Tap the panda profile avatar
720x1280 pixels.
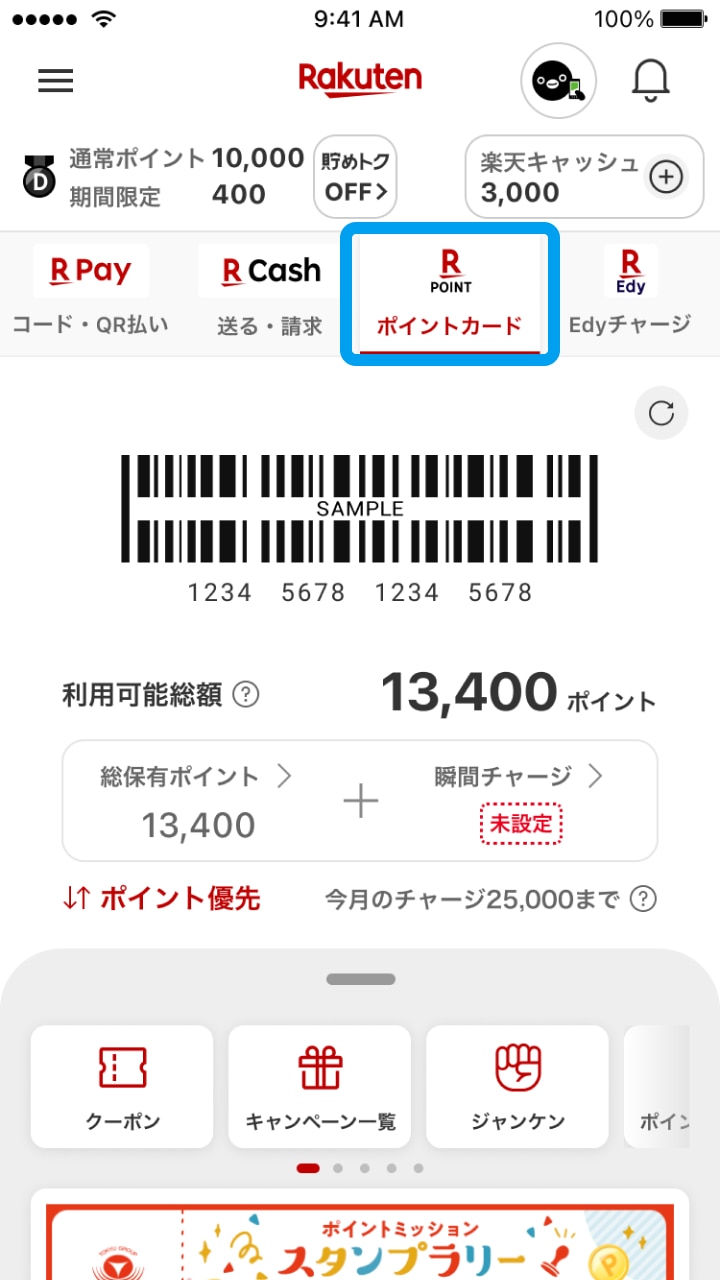[558, 81]
